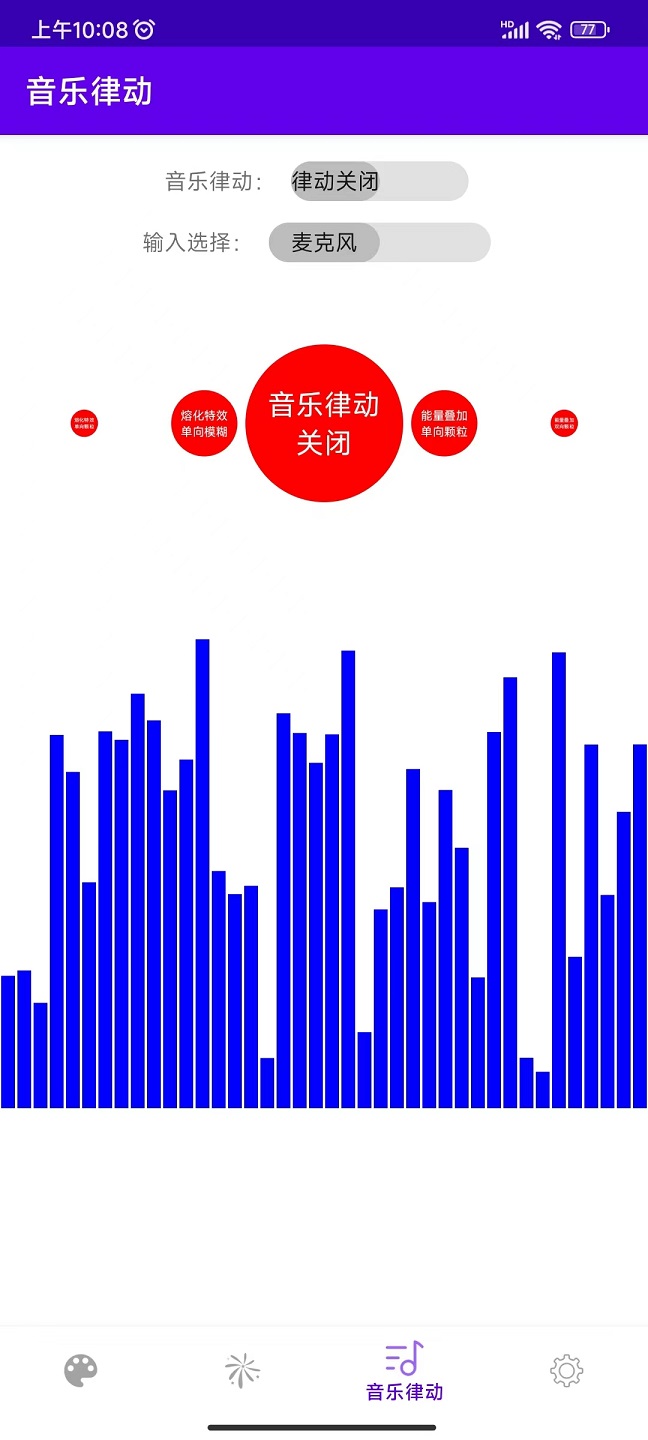Choose the tiny red circle on the far right

click(564, 424)
